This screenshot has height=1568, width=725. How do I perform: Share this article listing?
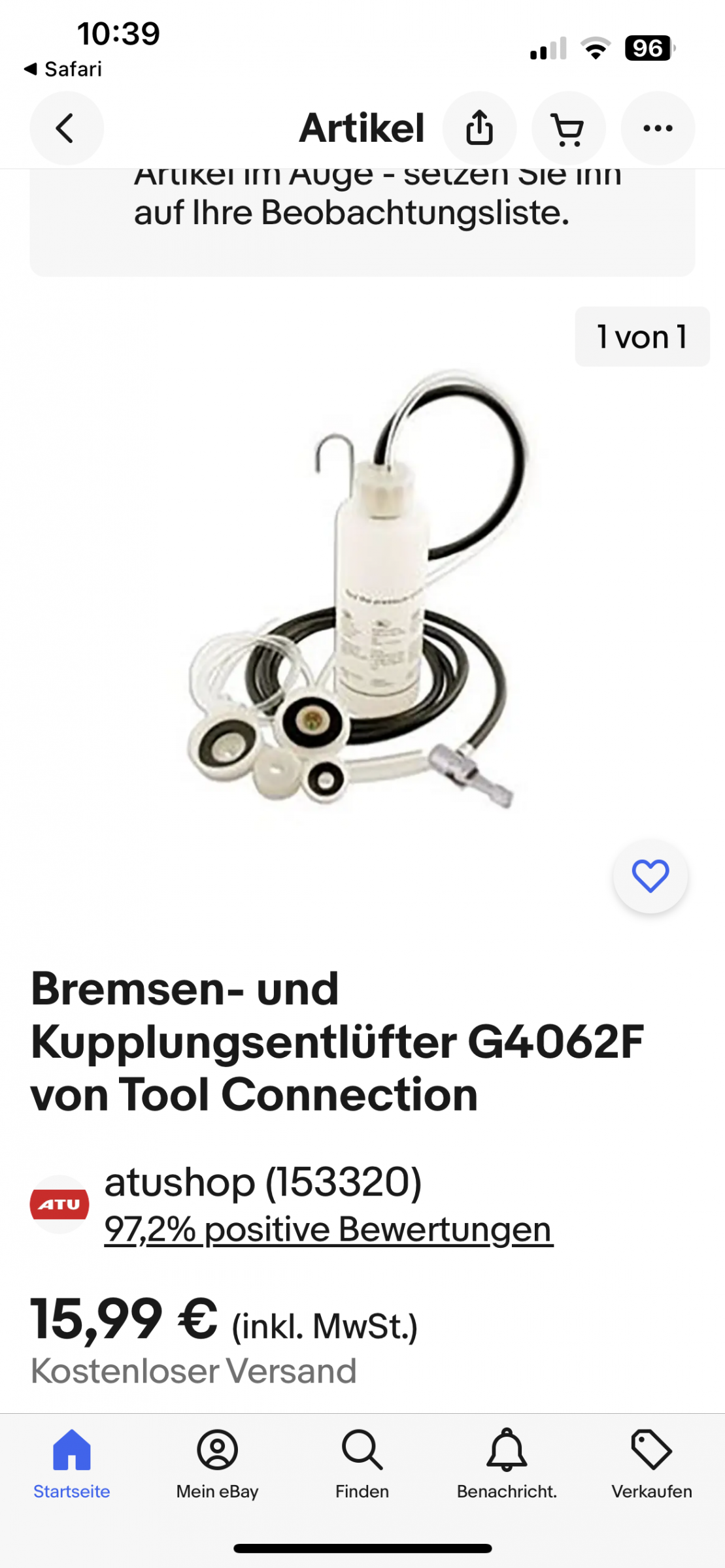click(x=479, y=128)
